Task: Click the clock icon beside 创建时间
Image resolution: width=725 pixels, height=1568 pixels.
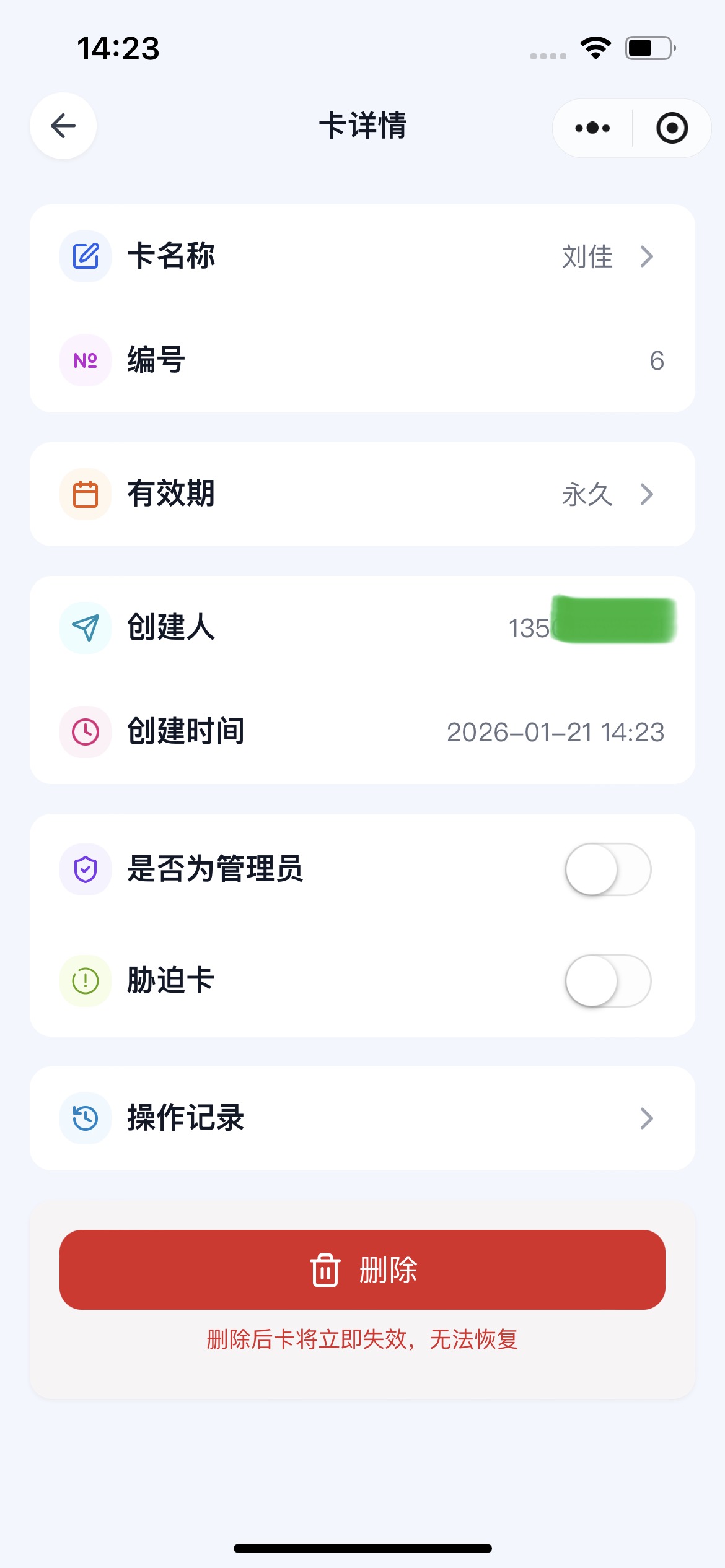Action: coord(85,732)
